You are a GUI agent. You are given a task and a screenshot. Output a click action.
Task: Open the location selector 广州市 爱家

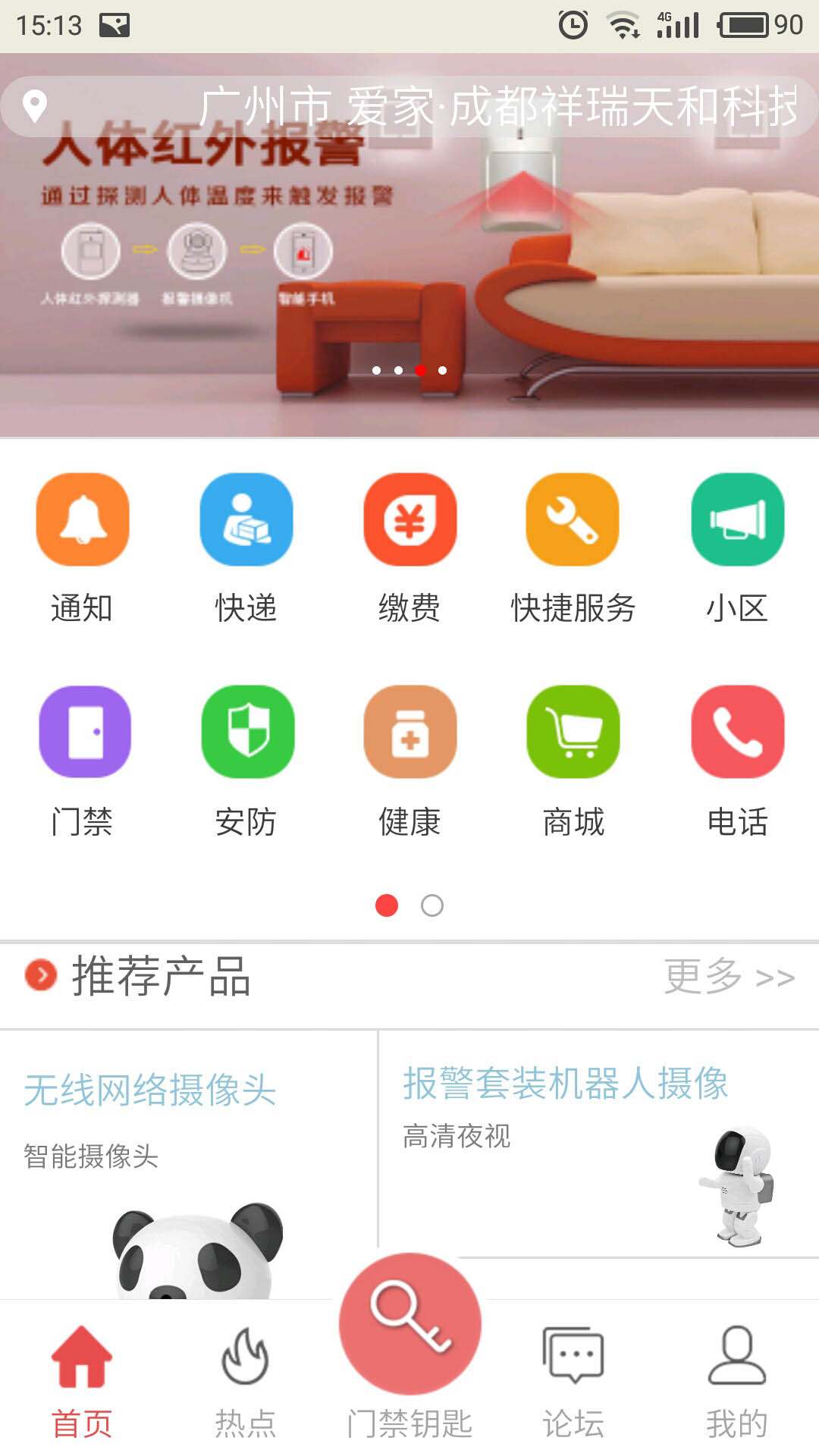coord(409,106)
